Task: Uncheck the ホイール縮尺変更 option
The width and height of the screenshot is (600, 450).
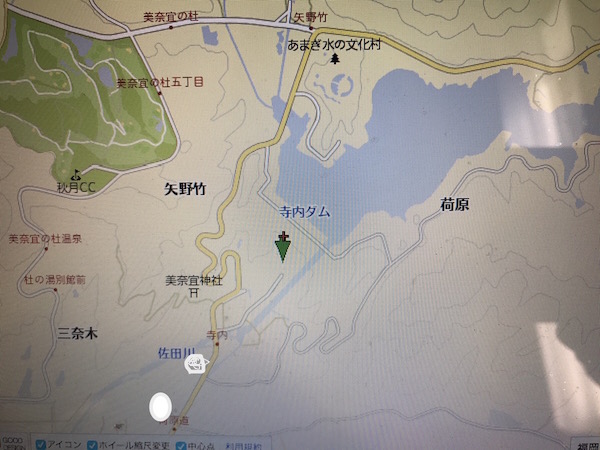Action: [x=93, y=445]
